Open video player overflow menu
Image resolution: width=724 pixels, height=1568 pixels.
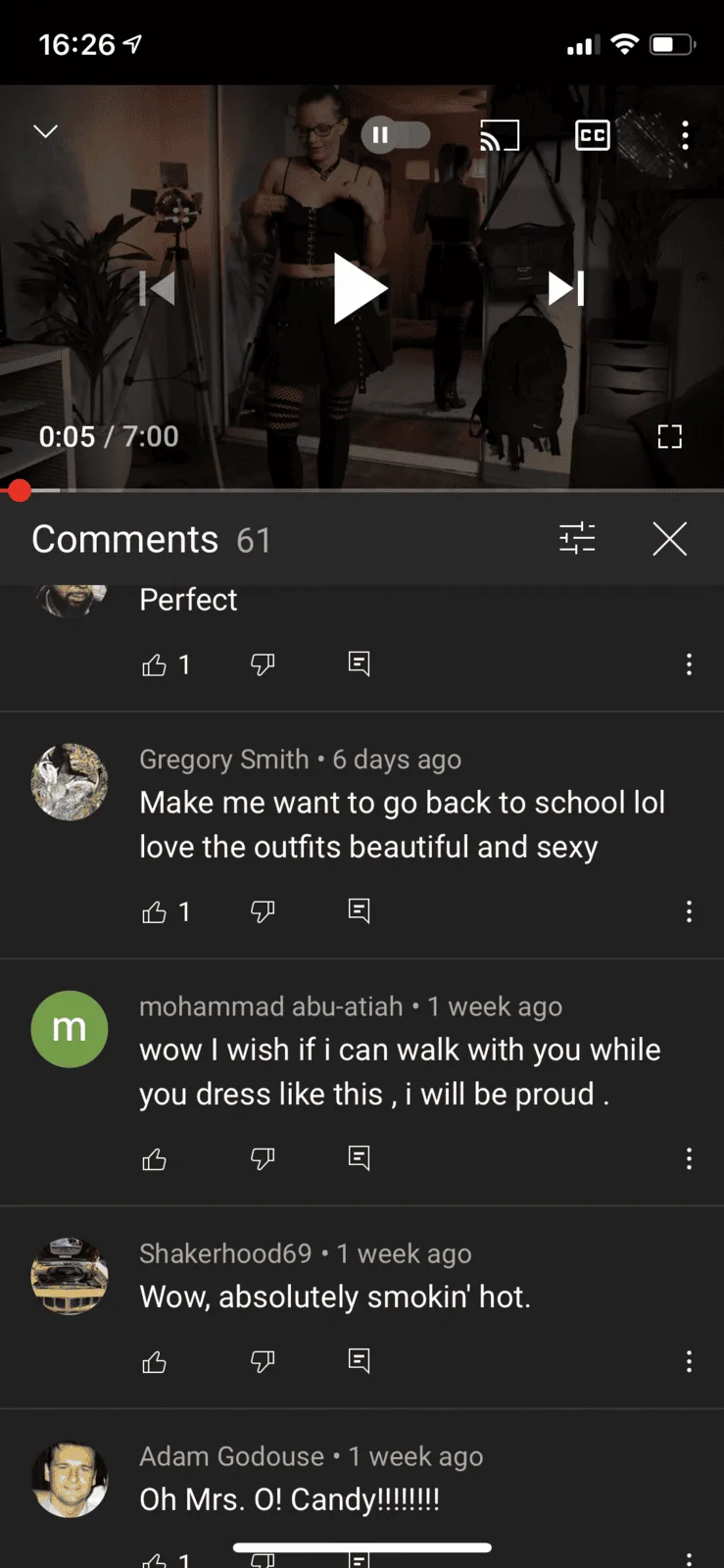point(685,135)
